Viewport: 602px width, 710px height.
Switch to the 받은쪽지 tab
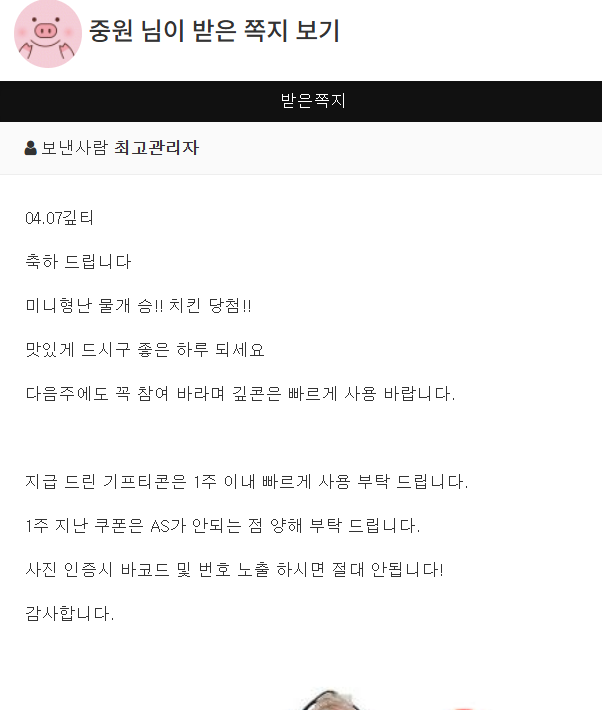(313, 101)
